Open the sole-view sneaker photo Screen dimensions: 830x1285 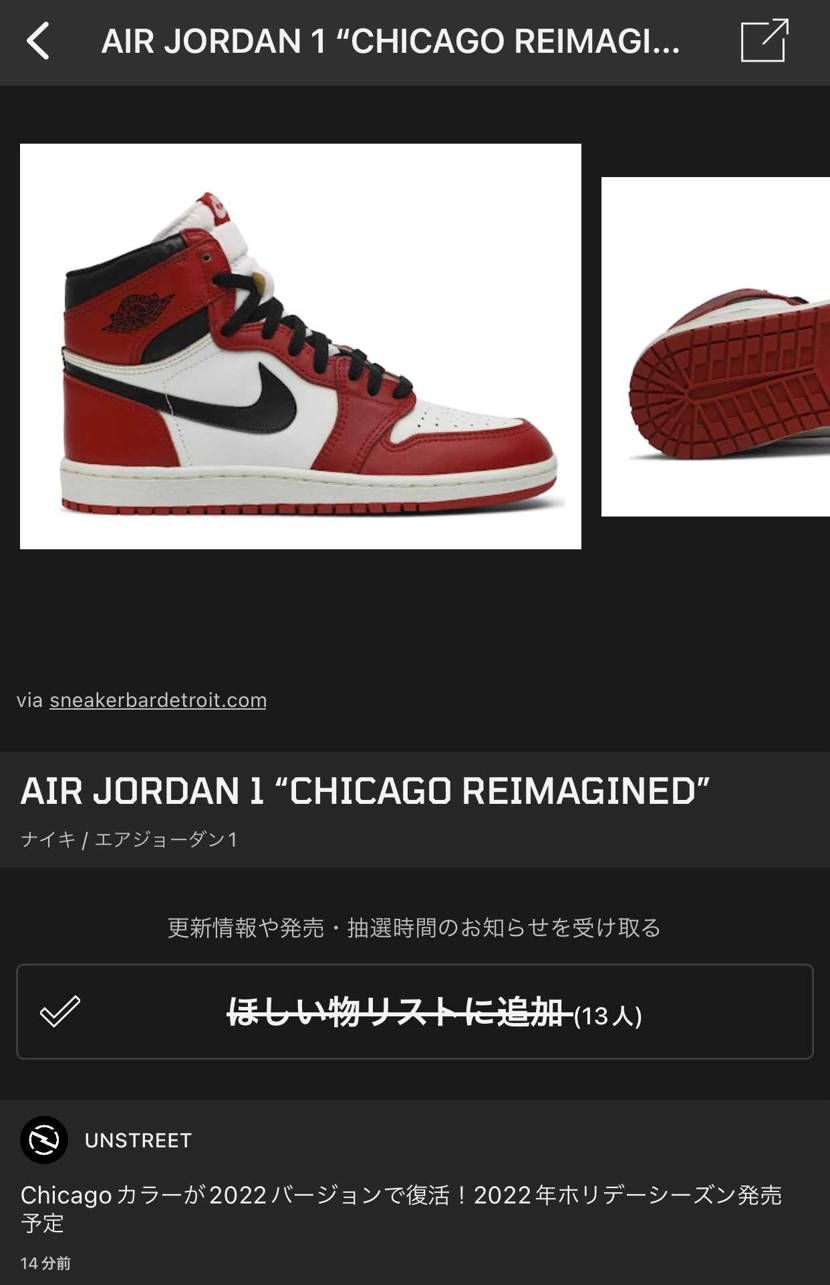point(716,346)
